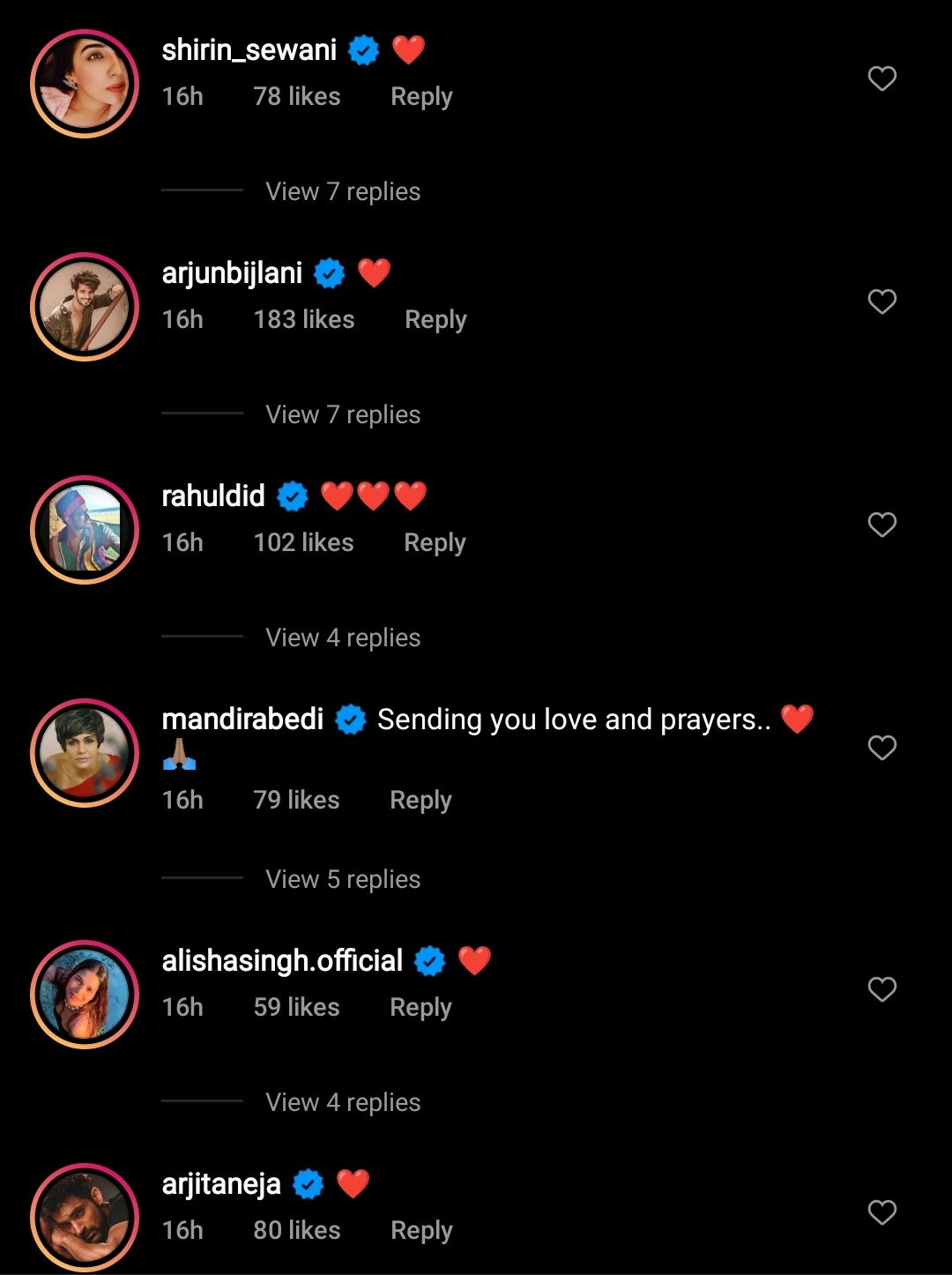Expand 4 replies under alishasingh.official's comment
952x1275 pixels.
pos(343,1102)
